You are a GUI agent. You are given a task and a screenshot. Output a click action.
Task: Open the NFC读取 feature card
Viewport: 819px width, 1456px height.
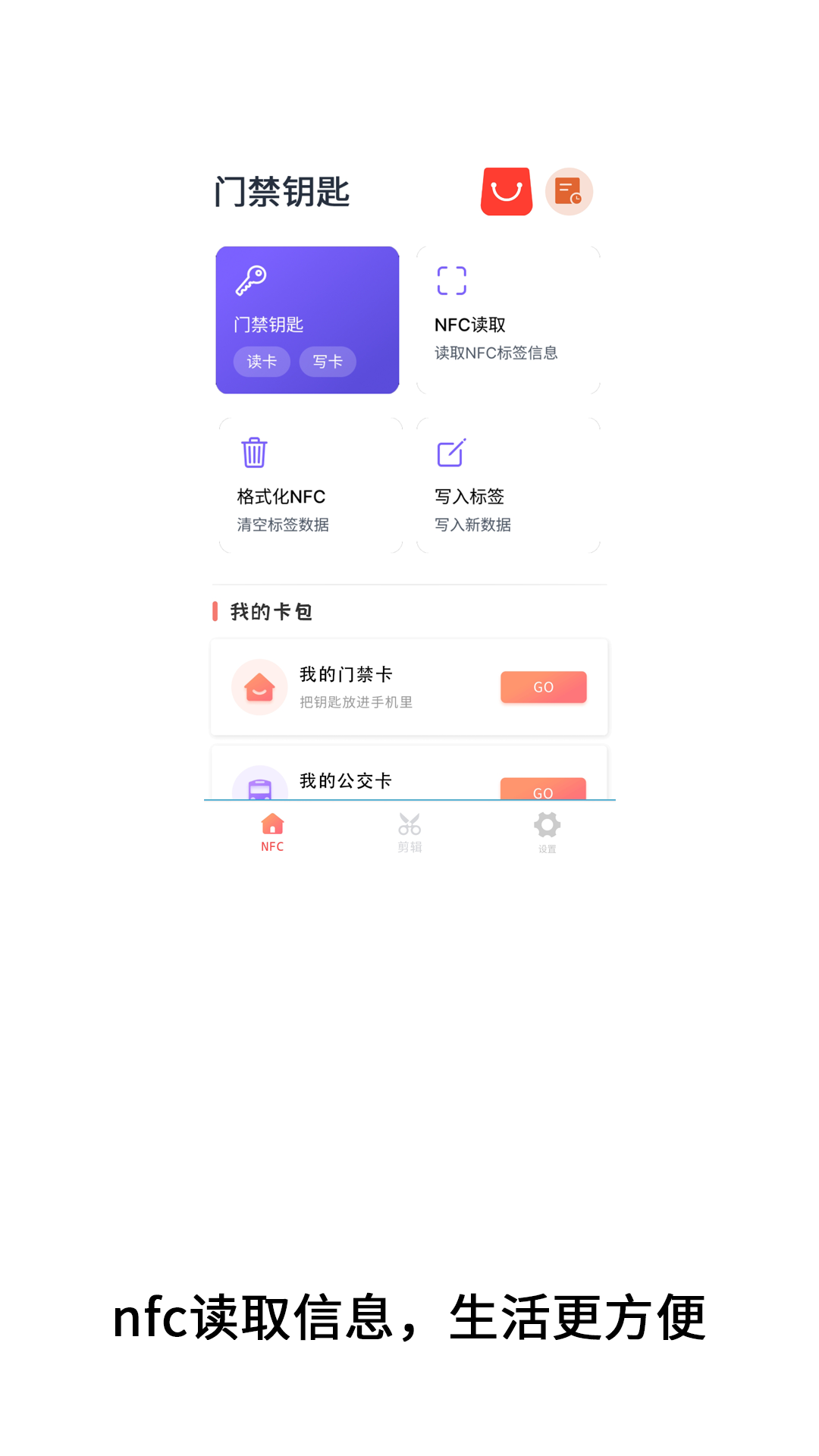[x=508, y=318]
